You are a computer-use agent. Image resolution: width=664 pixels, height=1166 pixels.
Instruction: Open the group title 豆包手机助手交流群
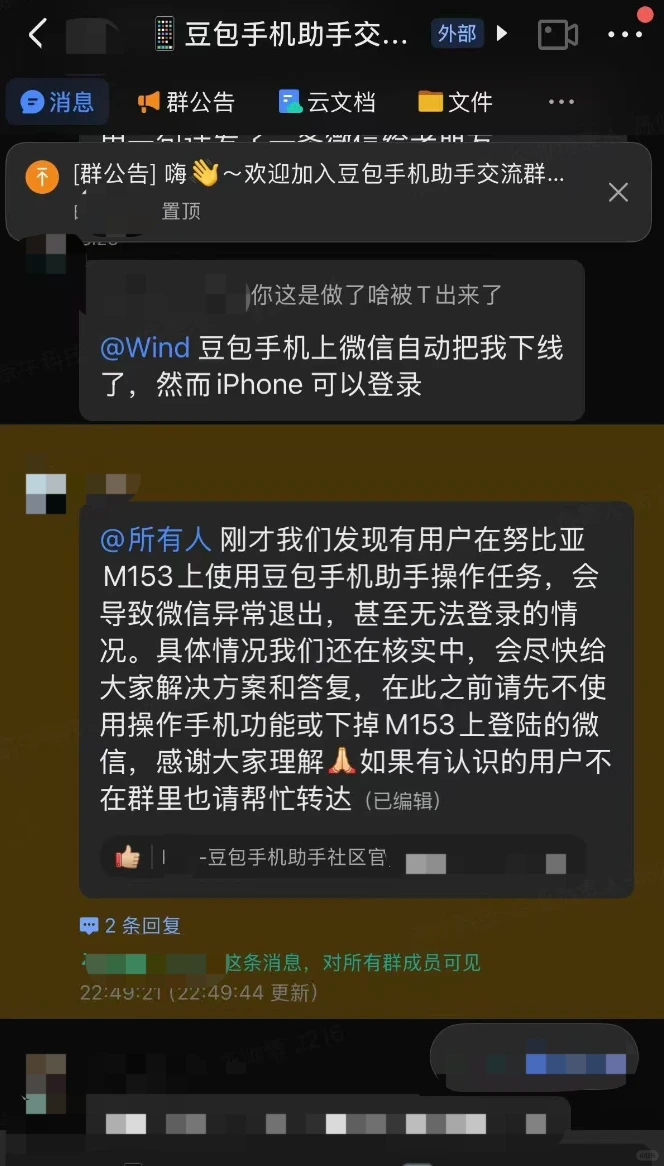(x=295, y=34)
